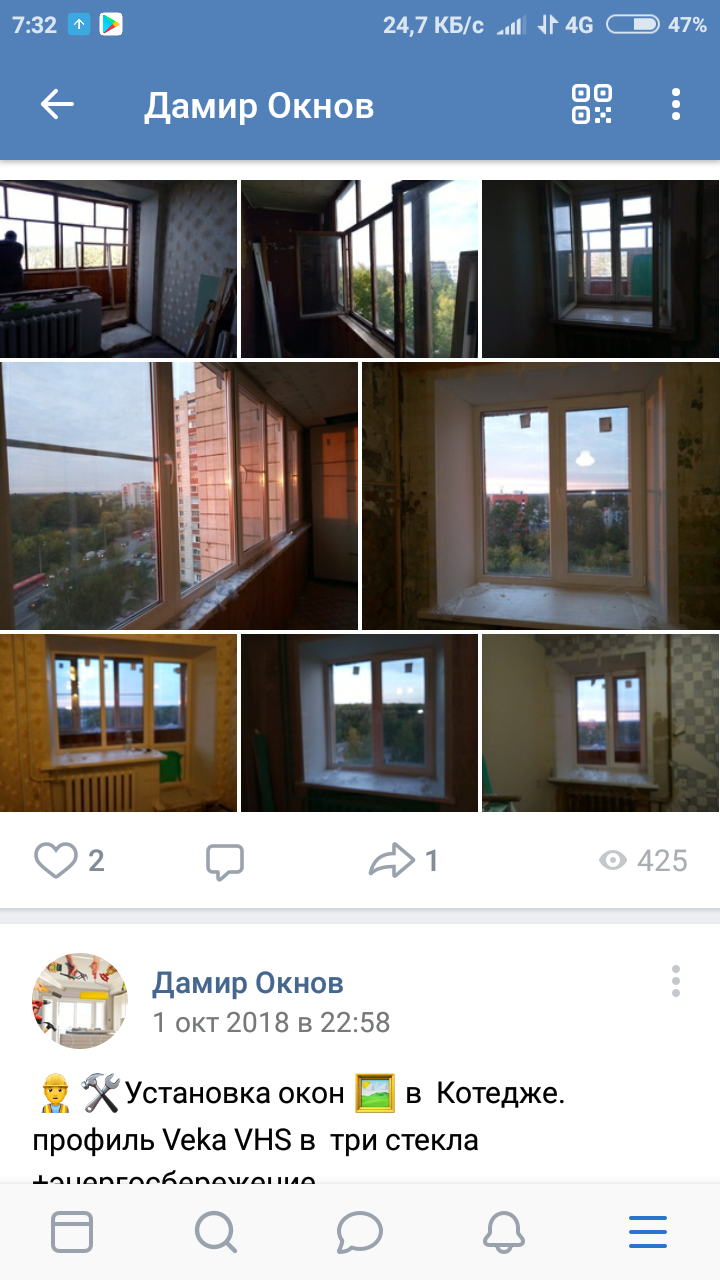The width and height of the screenshot is (720, 1280).
Task: Tap Дамир Окнов's profile avatar on the post
Action: coord(80,1000)
